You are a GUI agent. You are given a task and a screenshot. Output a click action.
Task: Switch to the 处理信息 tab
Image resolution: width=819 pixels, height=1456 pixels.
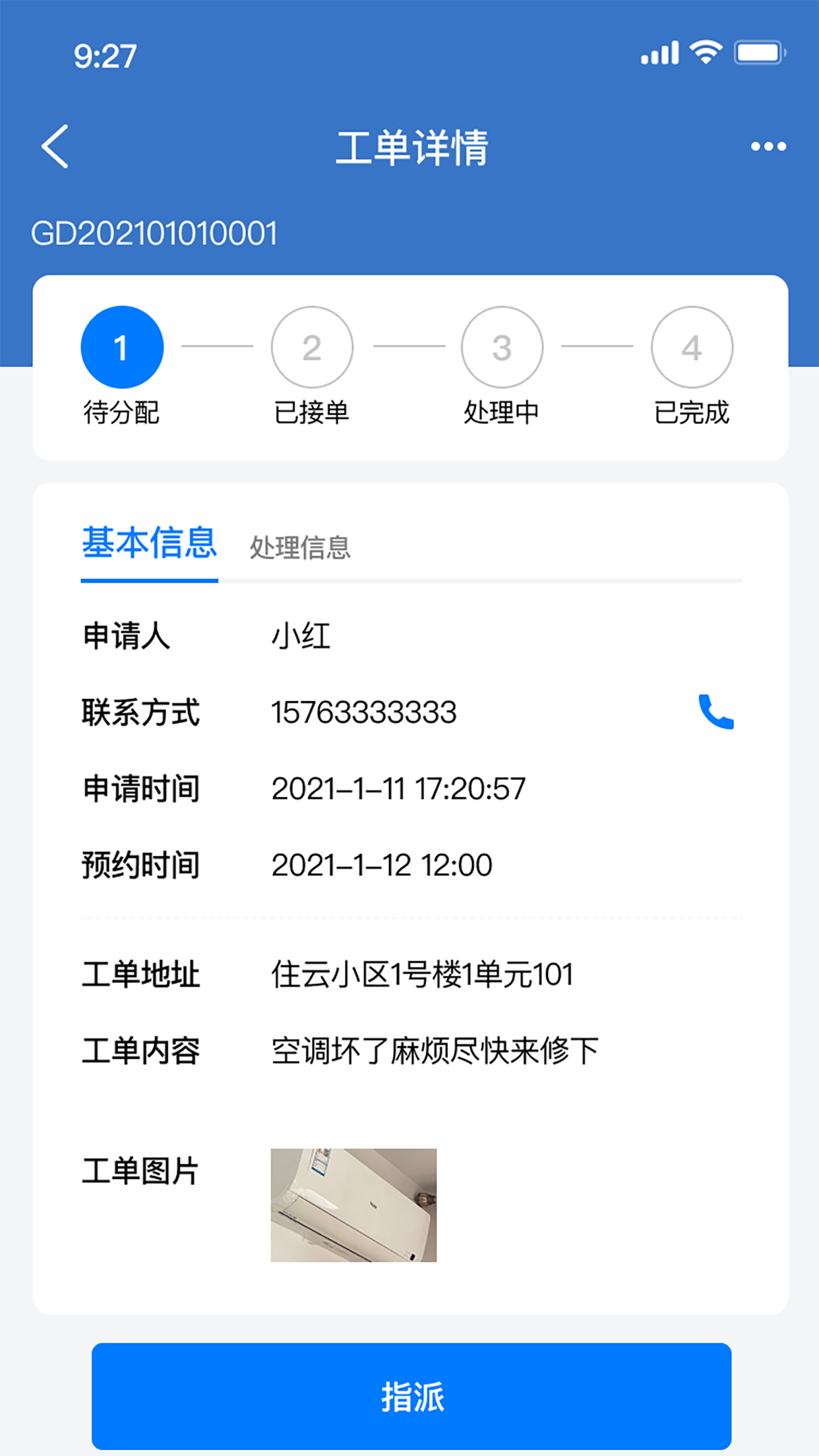coord(300,547)
